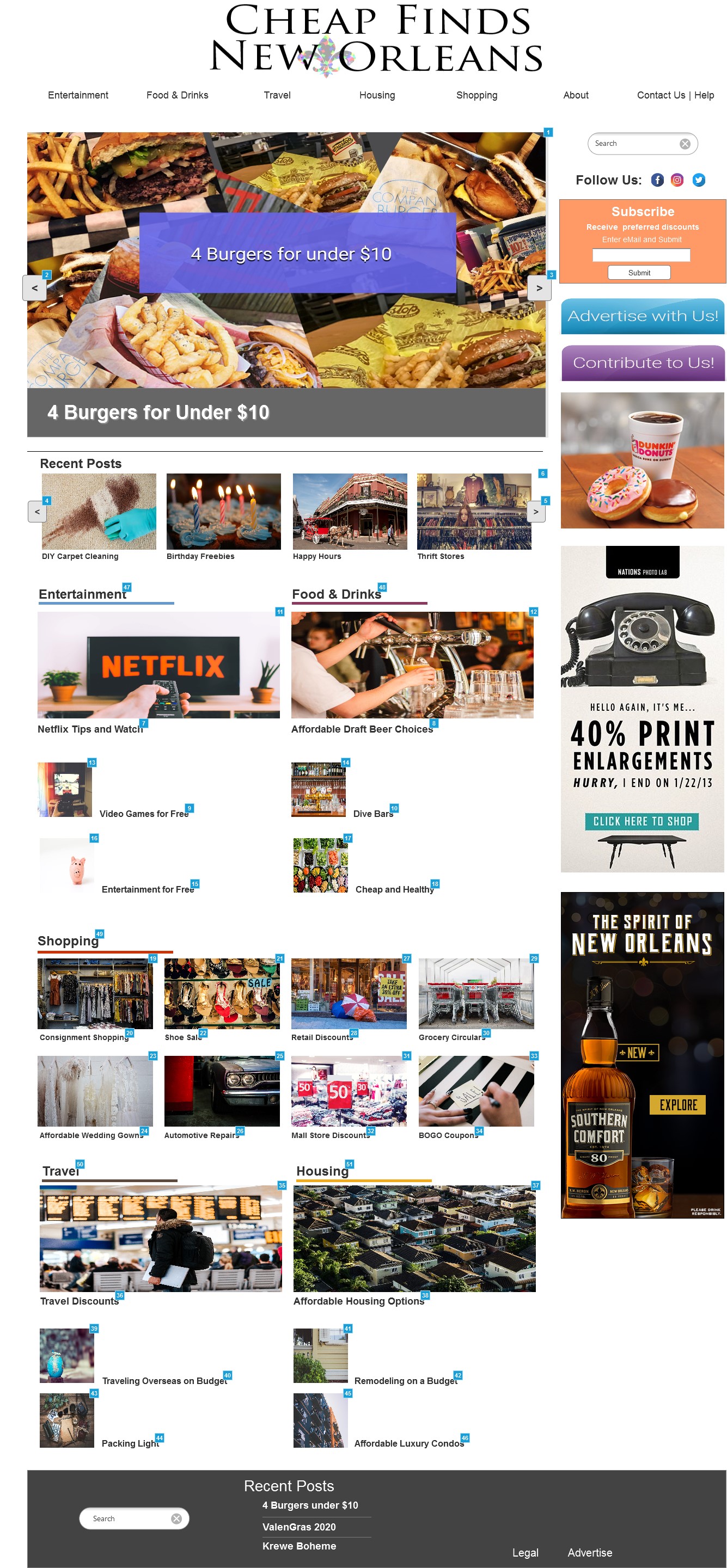Open the Twitter follow icon
Screen dimensions: 727x1568
click(x=698, y=180)
